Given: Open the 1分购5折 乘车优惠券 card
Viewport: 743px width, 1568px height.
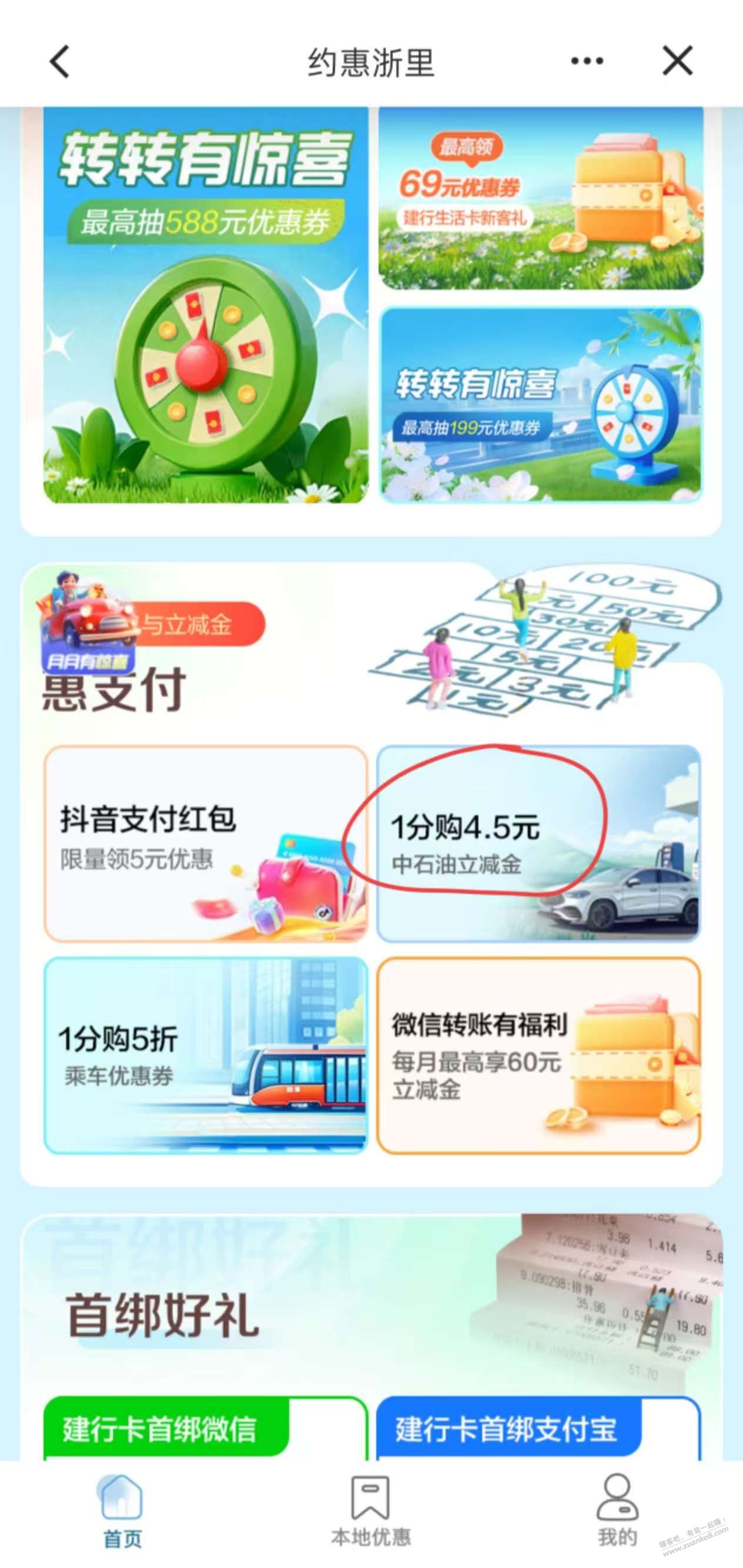Looking at the screenshot, I should pos(206,1055).
